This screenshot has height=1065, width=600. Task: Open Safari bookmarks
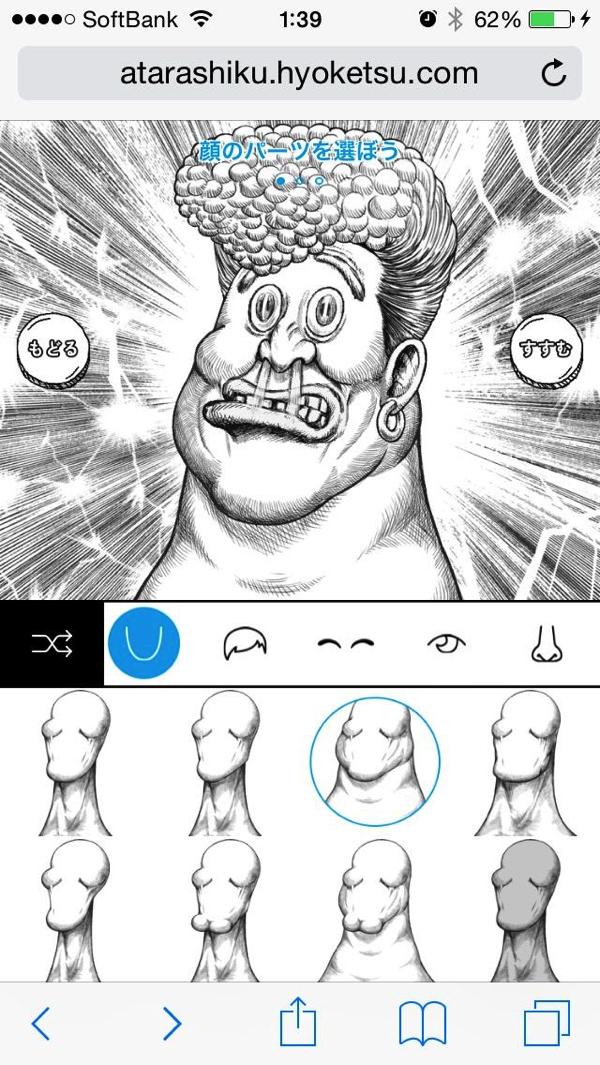click(x=423, y=1024)
